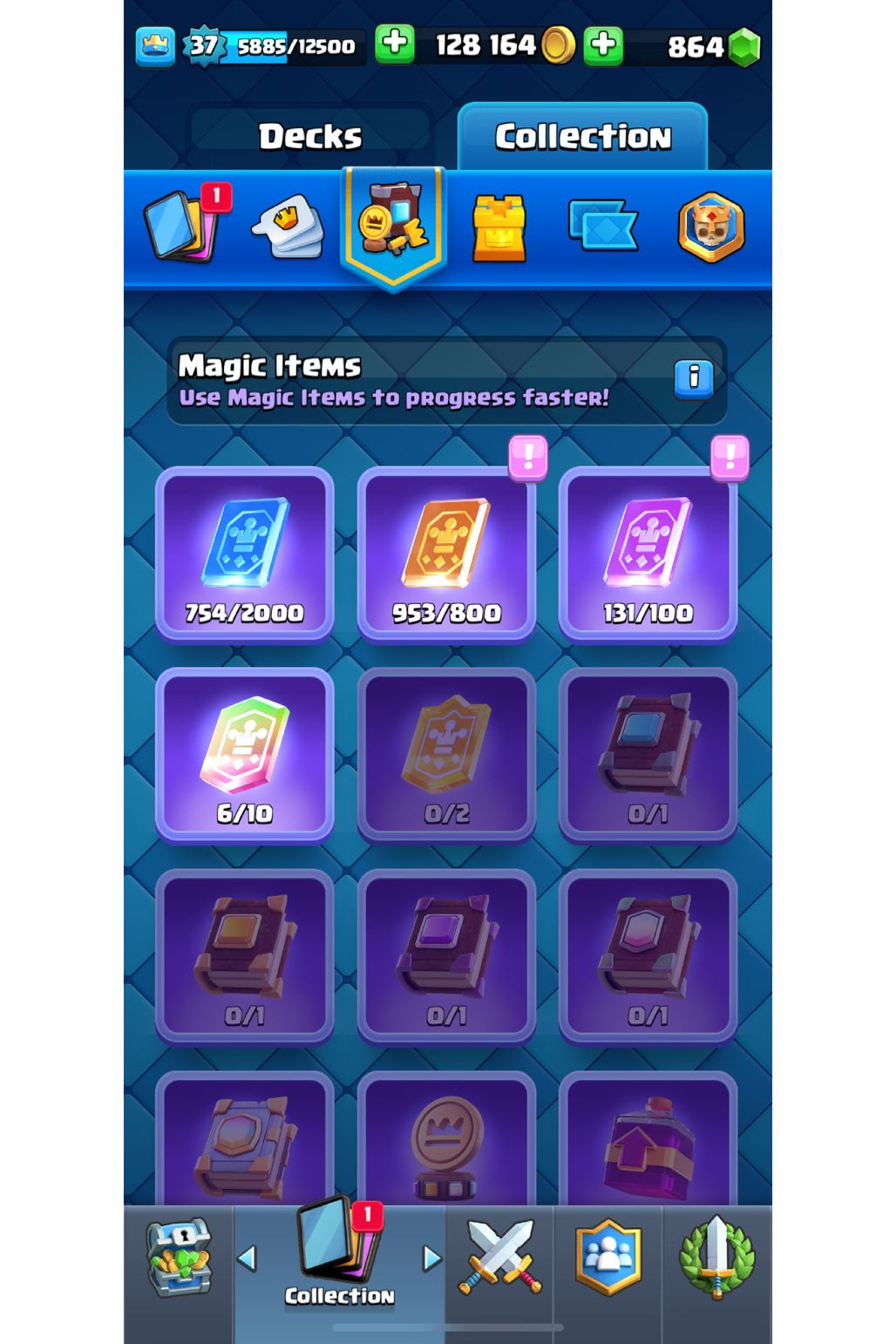Select the rainbow wild card 6/10

click(x=245, y=755)
